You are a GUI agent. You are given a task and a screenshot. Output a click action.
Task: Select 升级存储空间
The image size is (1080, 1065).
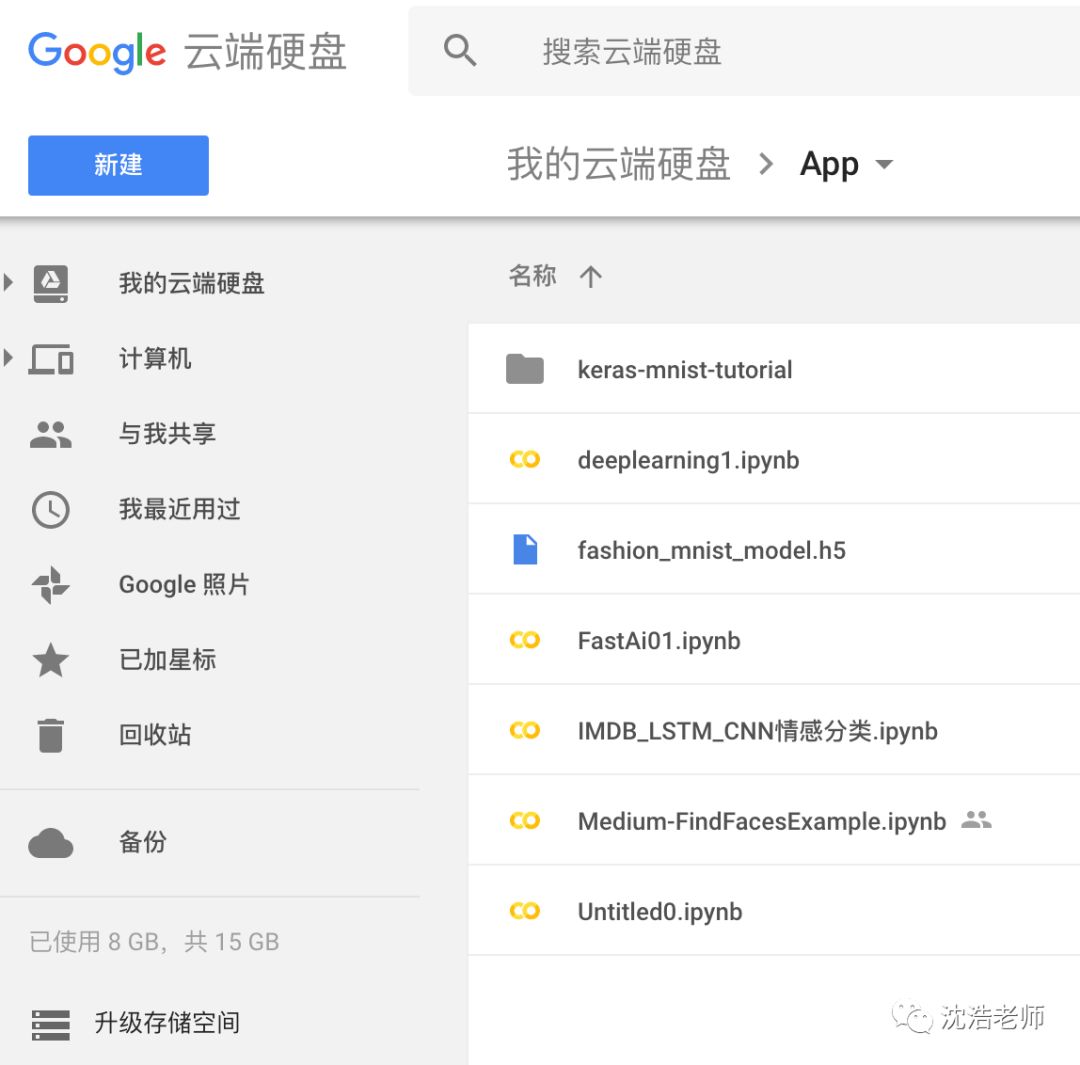tap(166, 1023)
